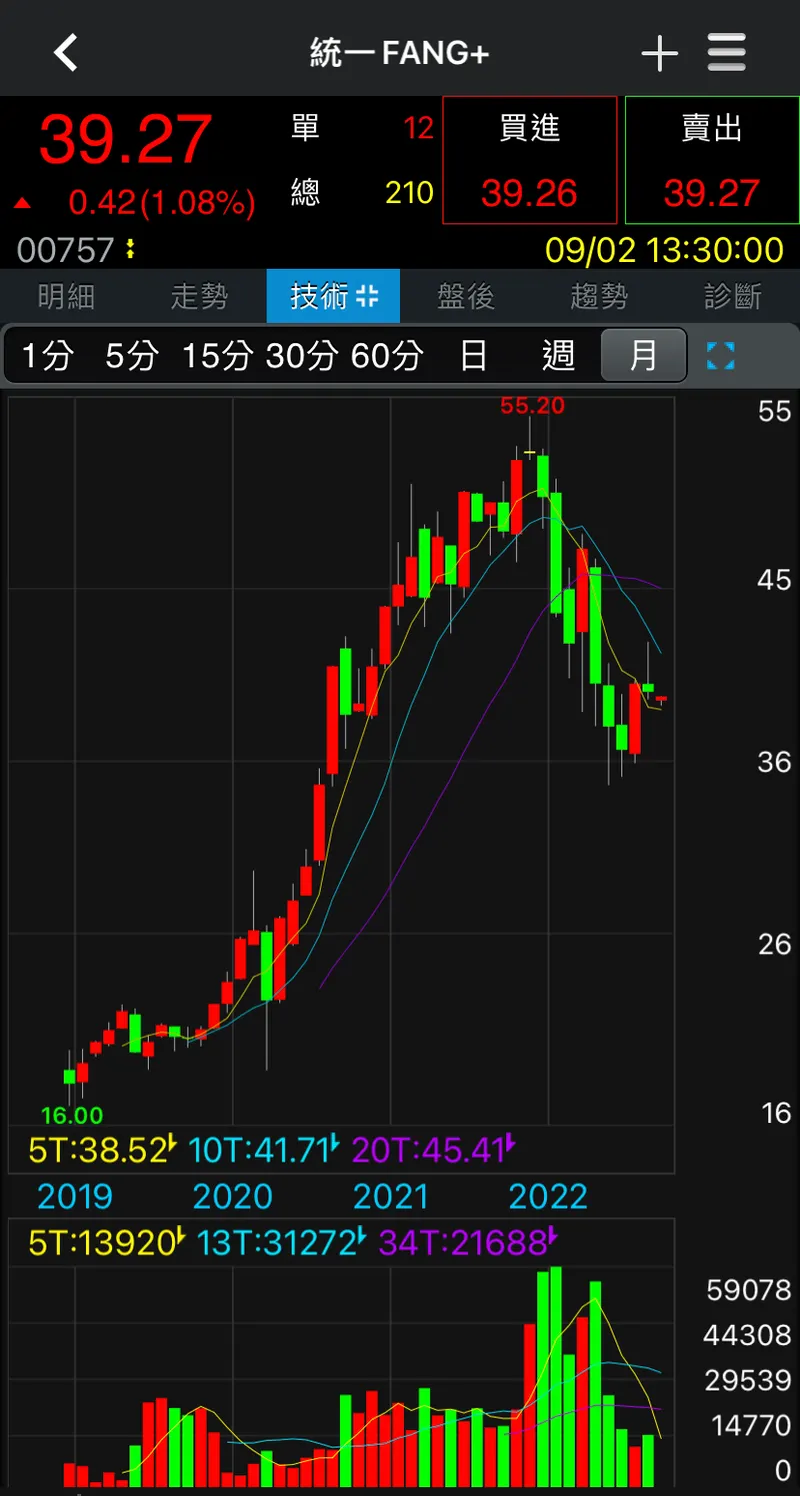
Task: Select the monthly 月 chart view
Action: click(643, 355)
